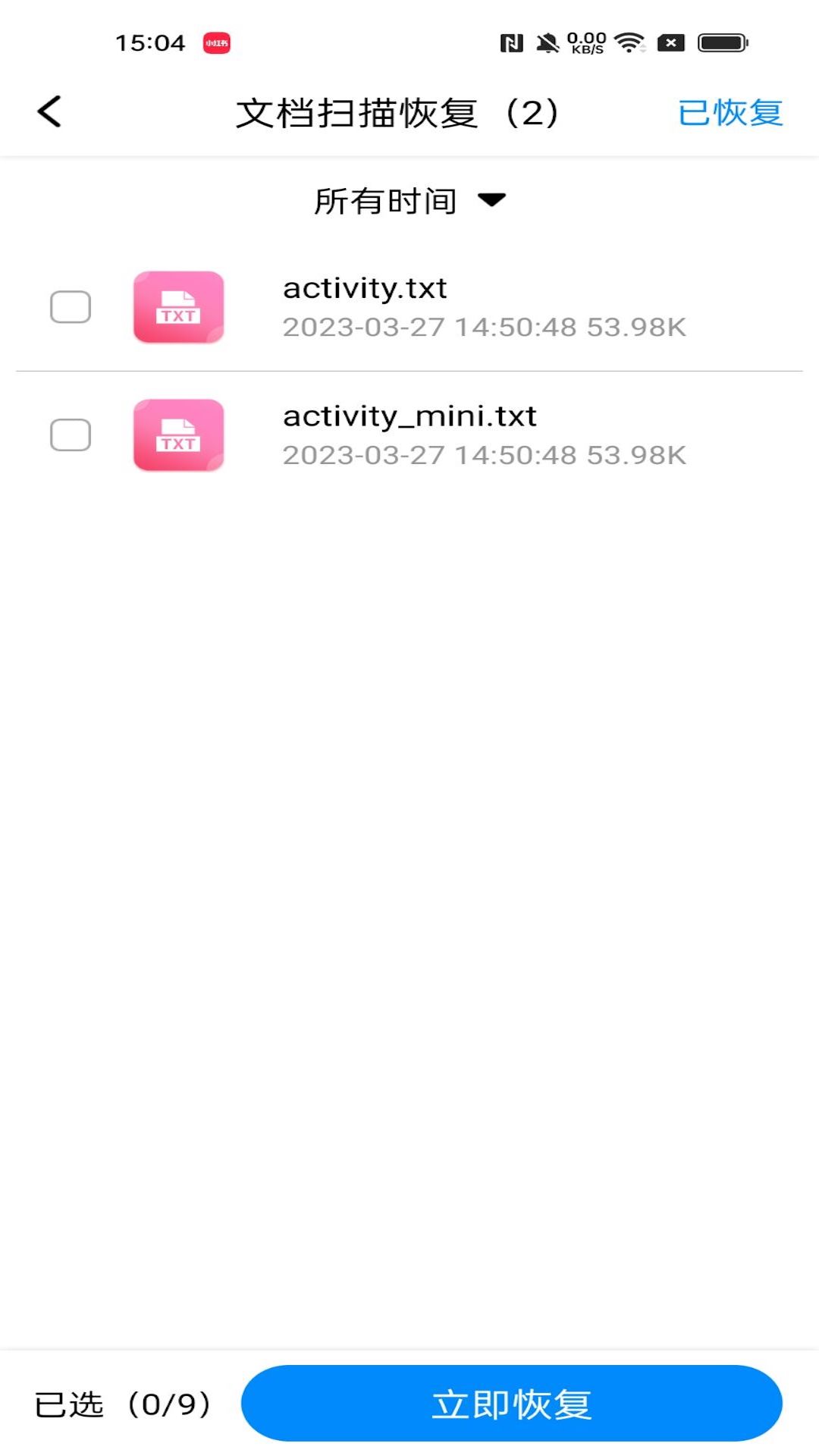Tap the NFC icon in the status bar
This screenshot has width=819, height=1456.
pyautogui.click(x=512, y=42)
